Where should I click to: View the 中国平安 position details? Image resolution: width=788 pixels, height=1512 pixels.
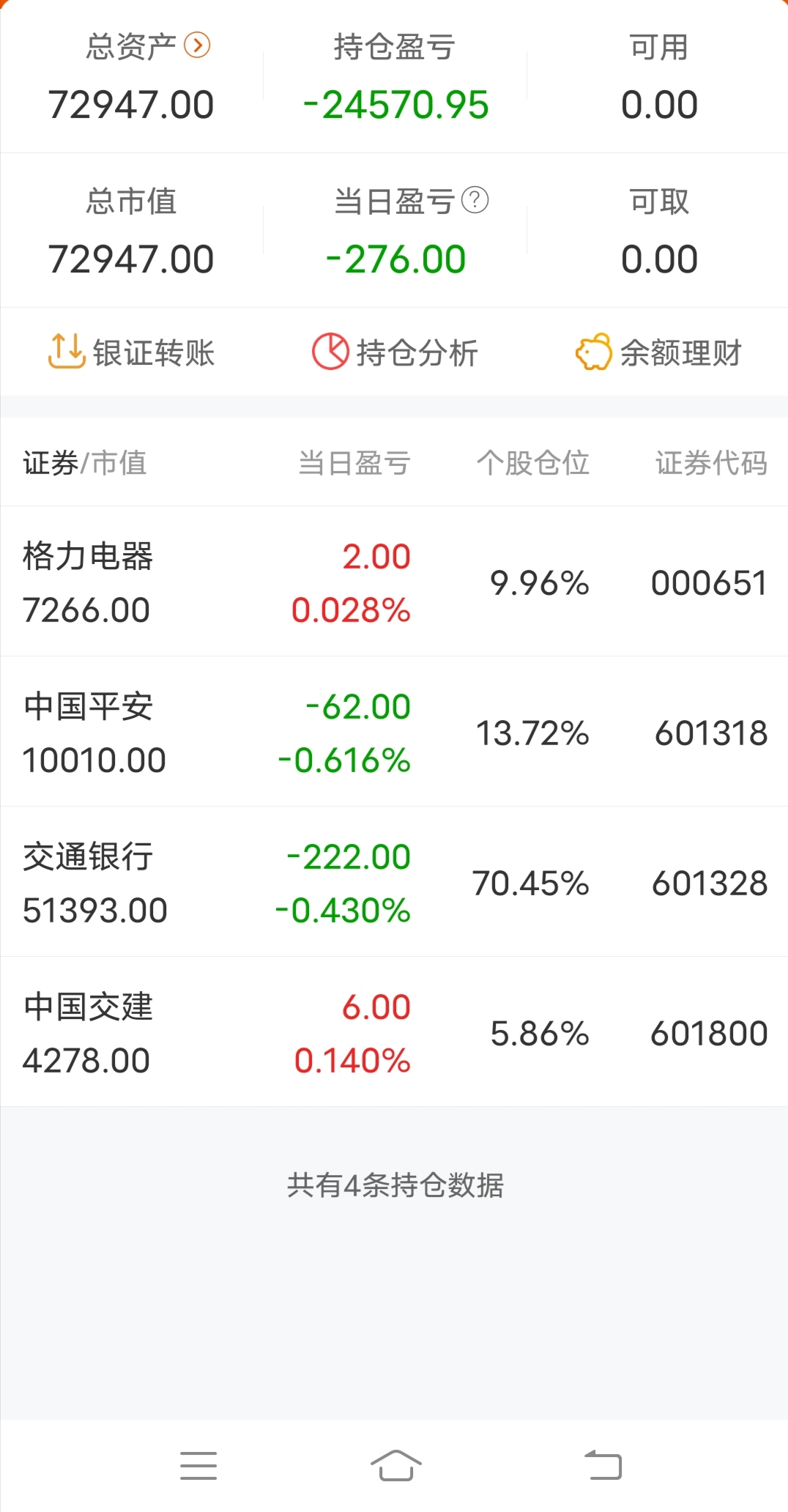pos(394,733)
